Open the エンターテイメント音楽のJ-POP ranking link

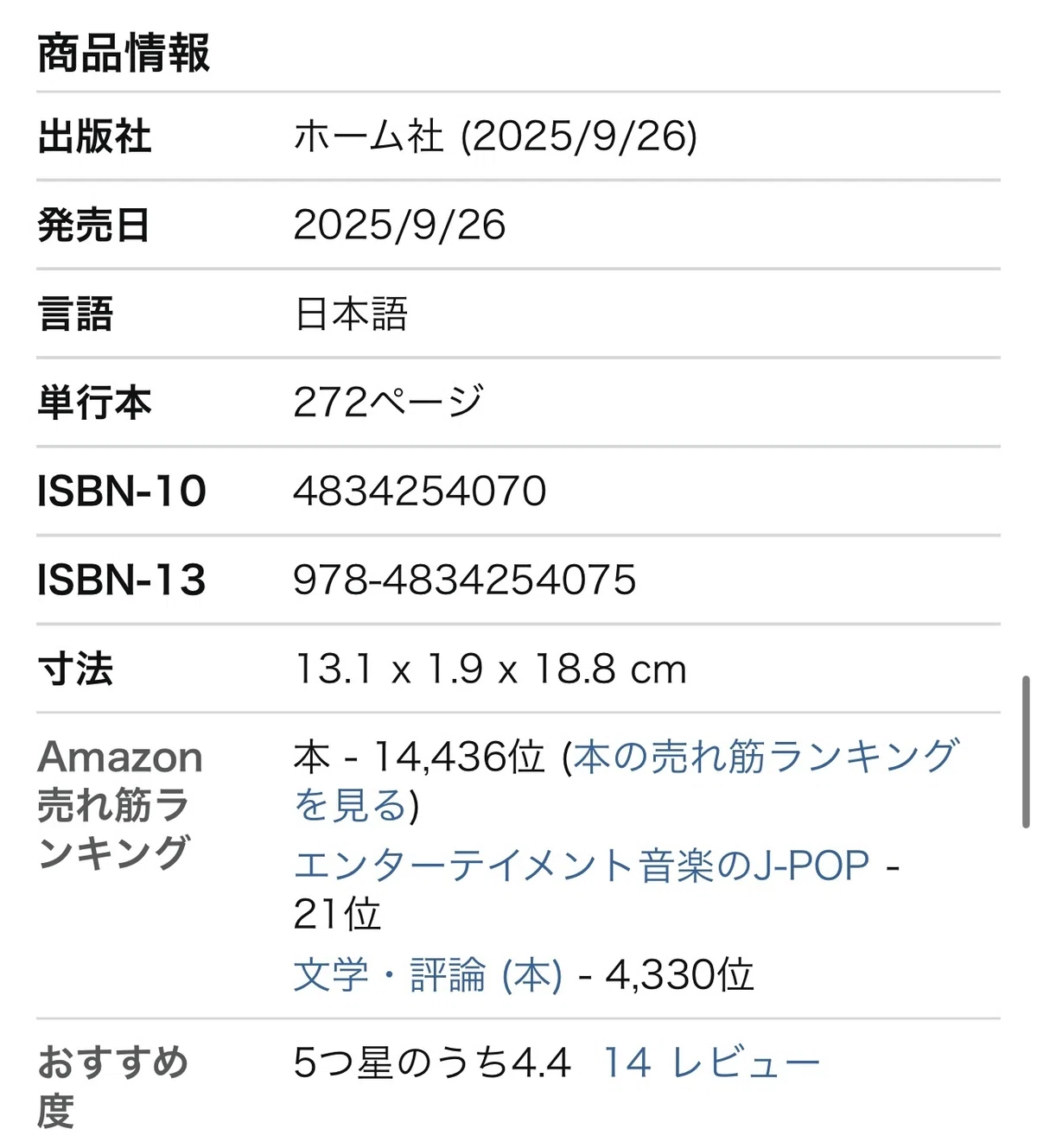[x=582, y=866]
